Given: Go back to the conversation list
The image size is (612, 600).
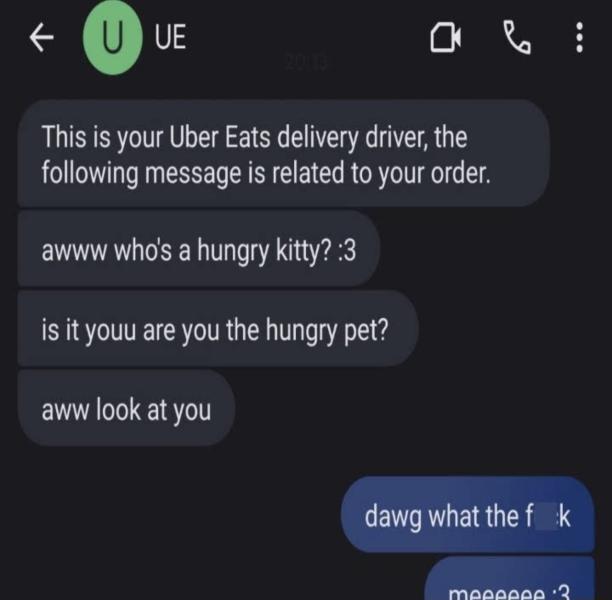Looking at the screenshot, I should 40,38.
